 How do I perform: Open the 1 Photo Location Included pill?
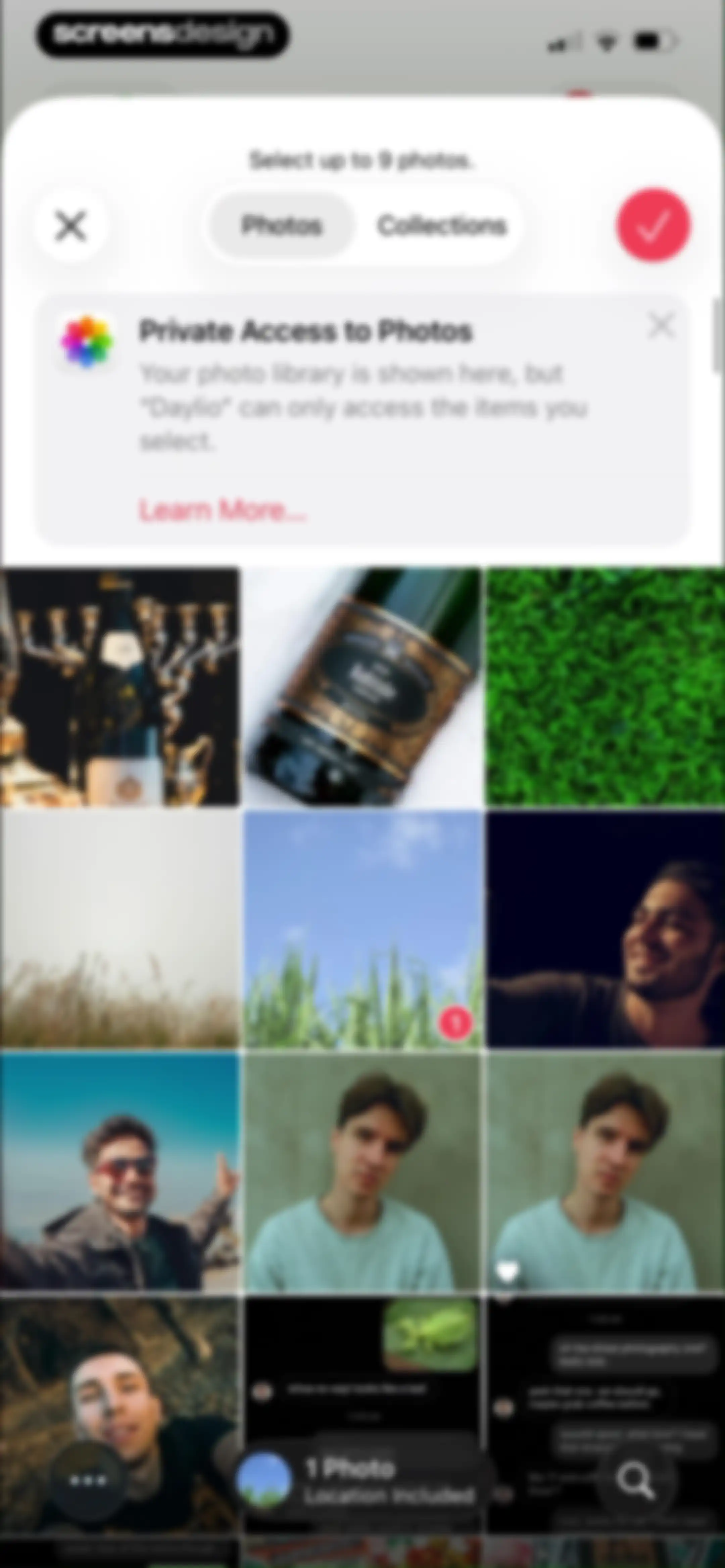(x=363, y=1481)
